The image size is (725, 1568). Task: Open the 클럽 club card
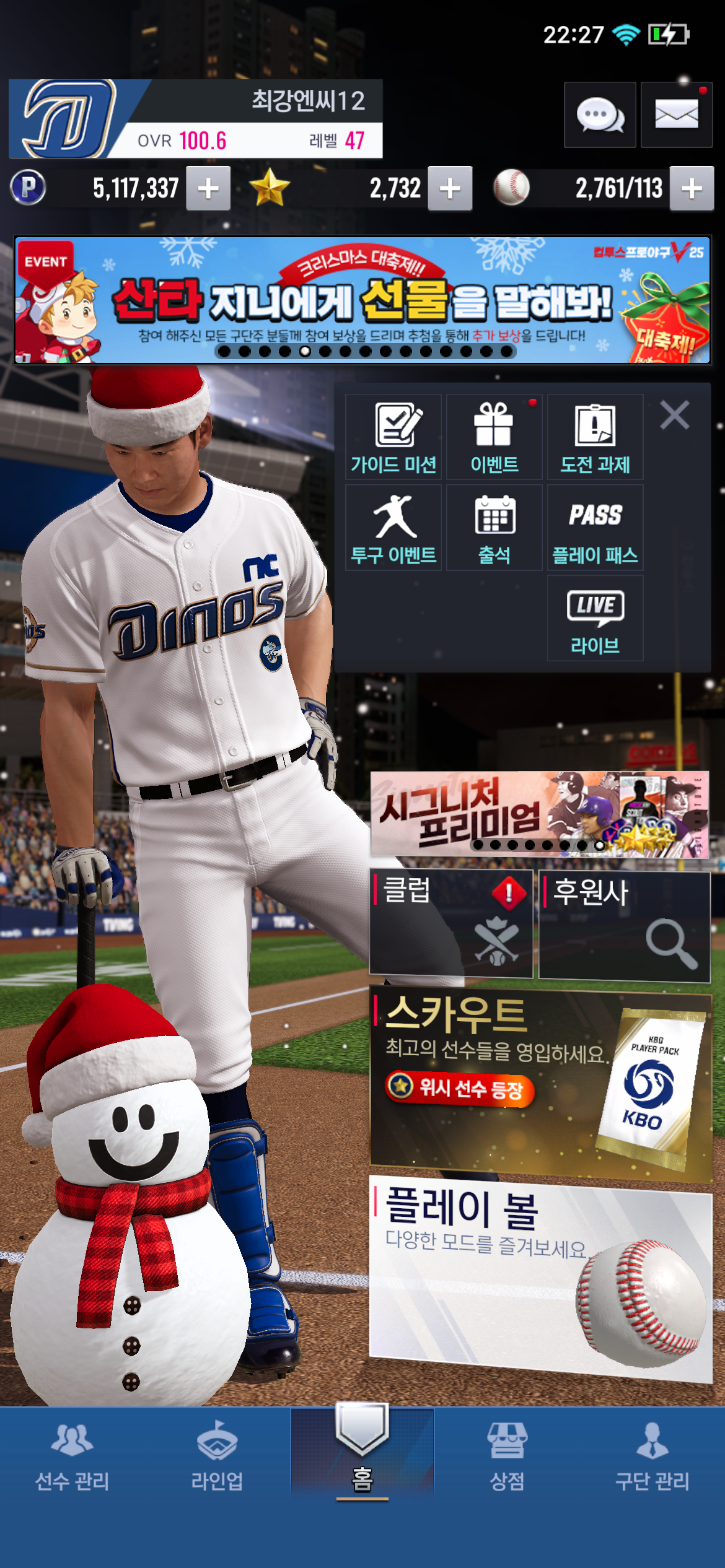point(451,924)
